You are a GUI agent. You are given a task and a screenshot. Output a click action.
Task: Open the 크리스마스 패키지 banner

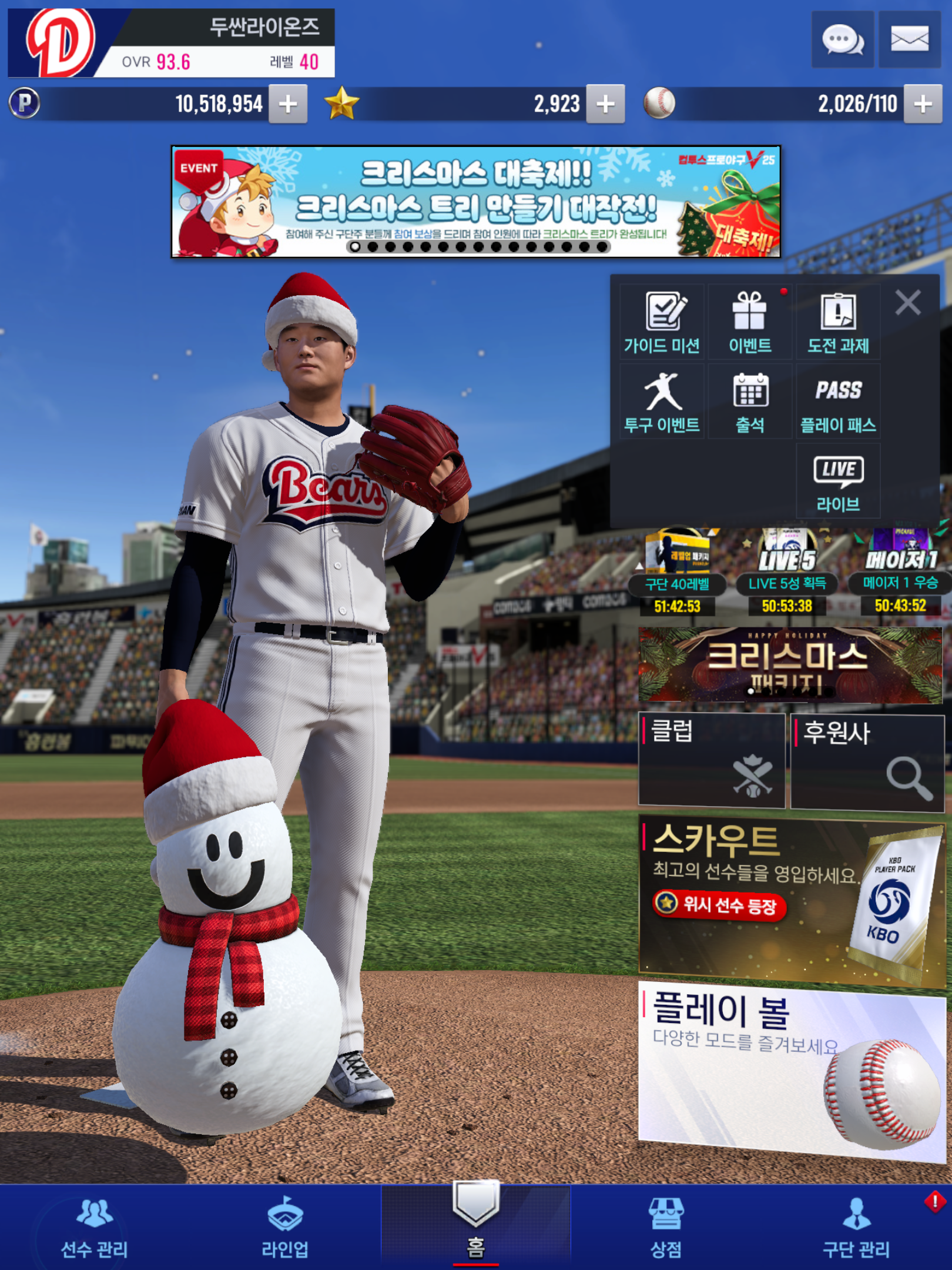pos(790,665)
